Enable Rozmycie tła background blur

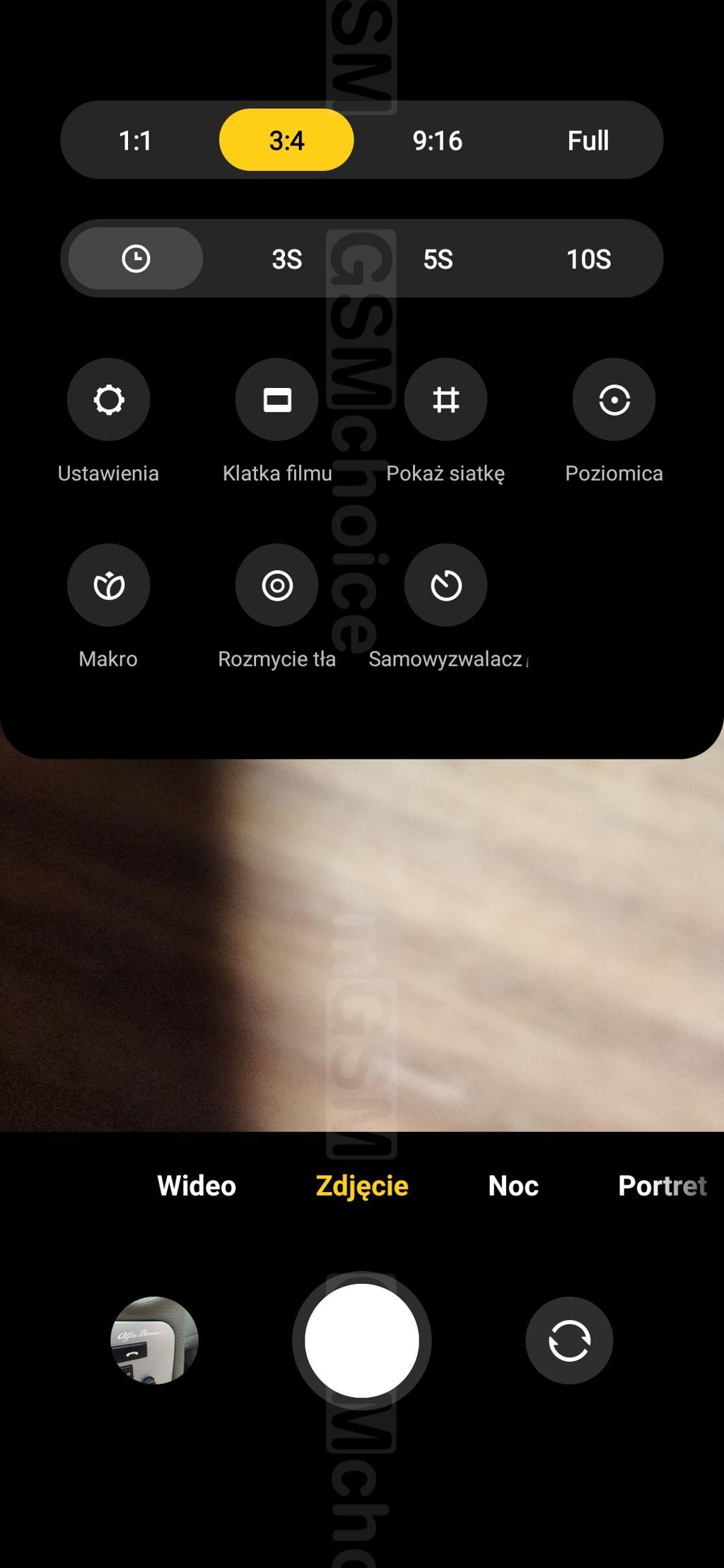click(x=277, y=585)
